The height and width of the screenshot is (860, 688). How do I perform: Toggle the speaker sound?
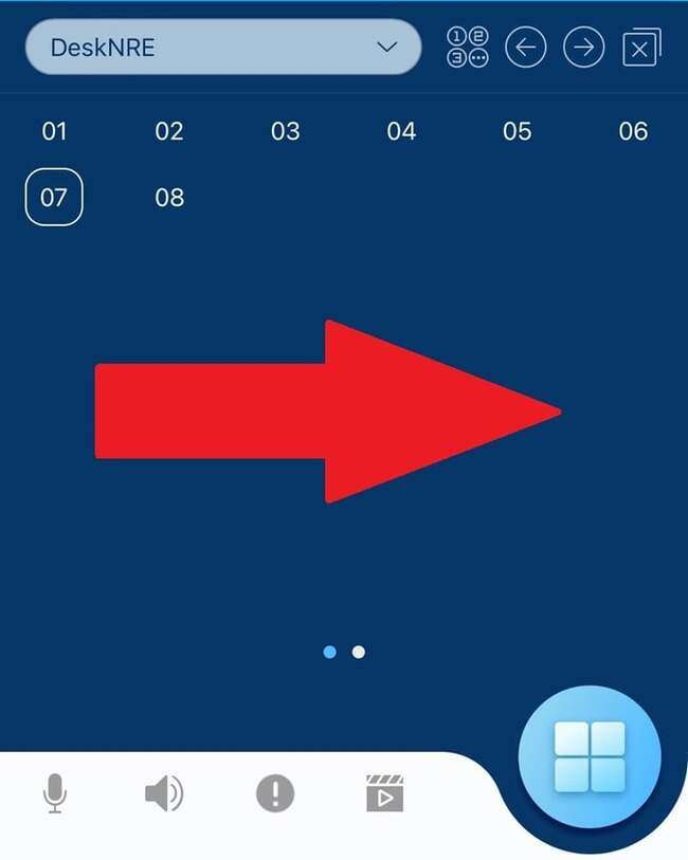[164, 795]
